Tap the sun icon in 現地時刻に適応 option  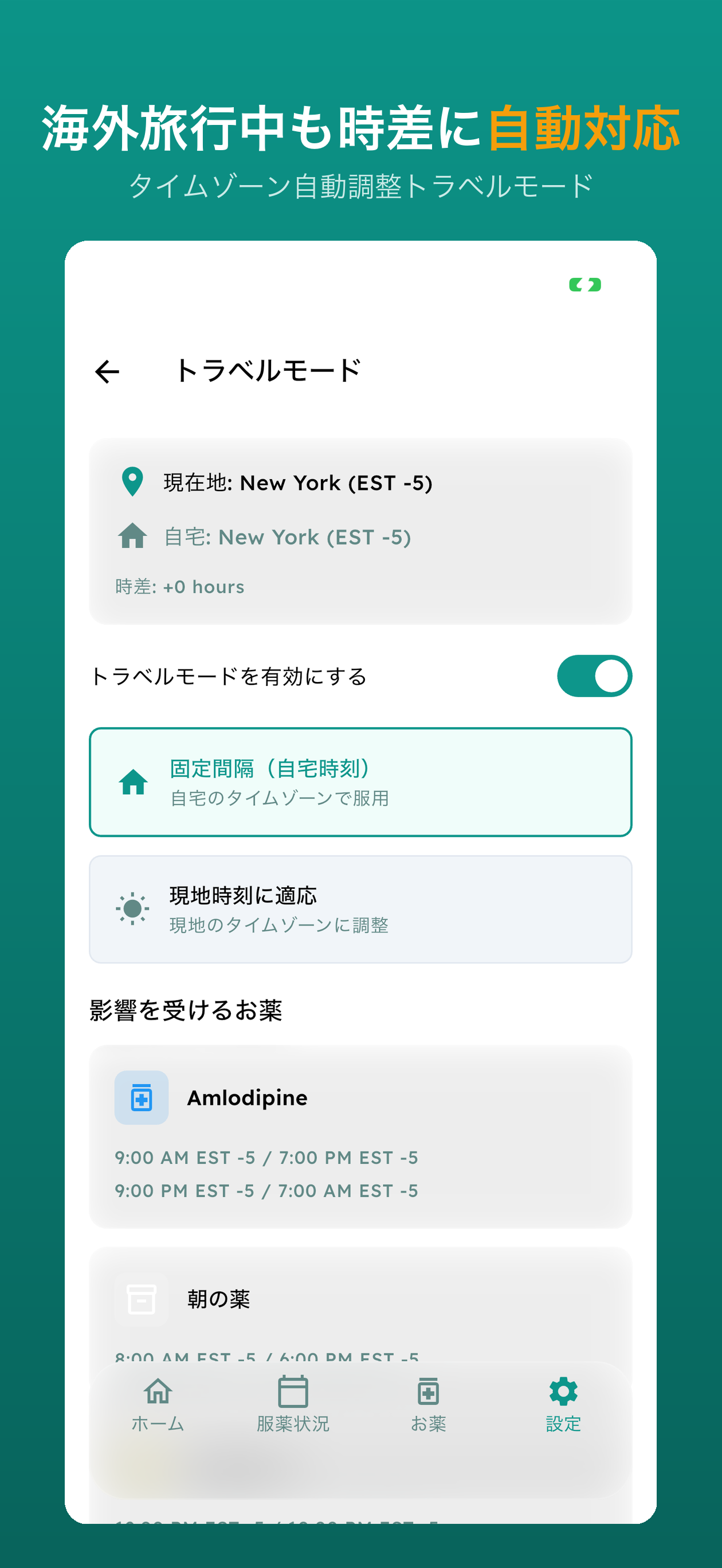133,909
